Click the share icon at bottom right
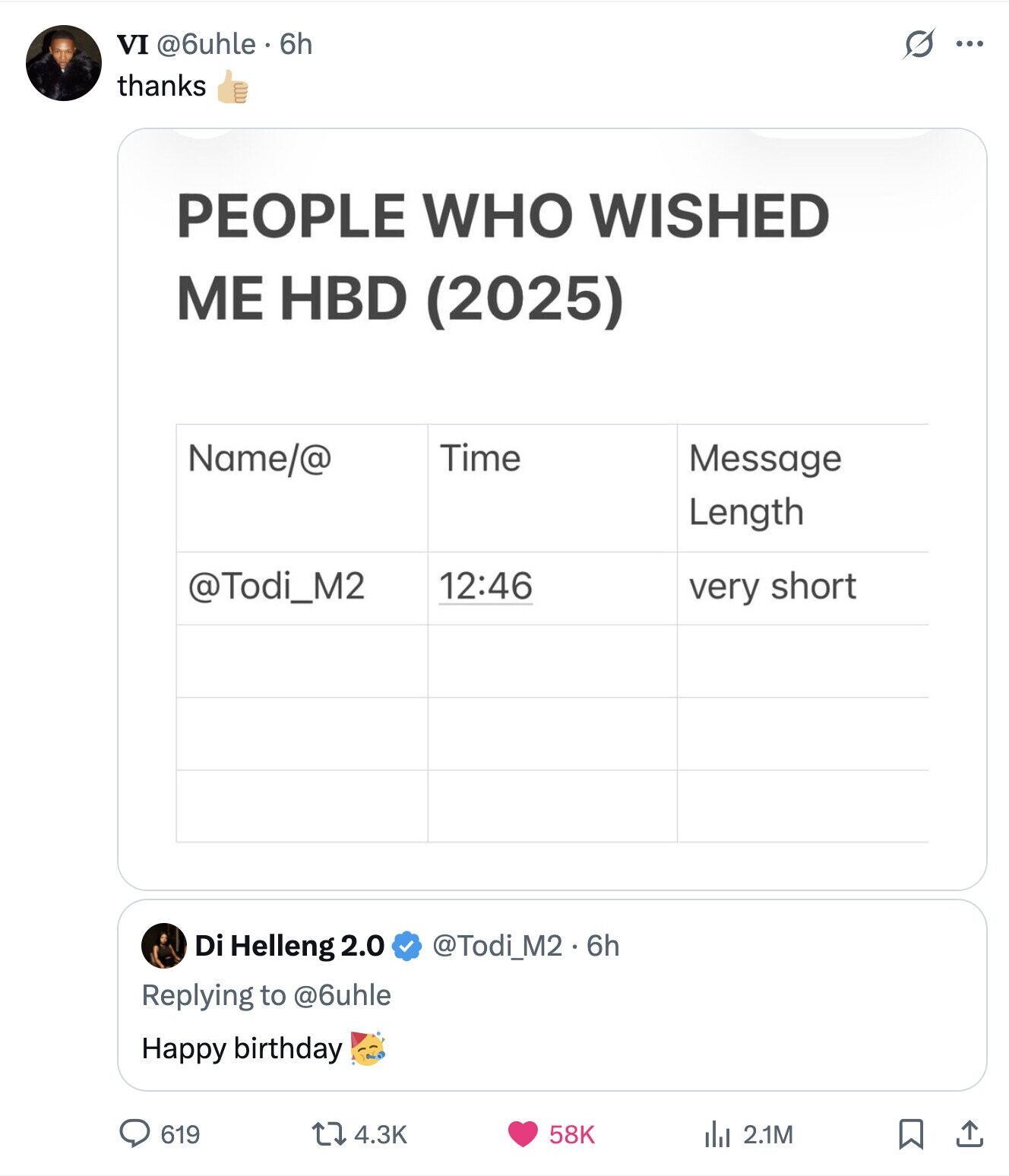 [x=969, y=1133]
